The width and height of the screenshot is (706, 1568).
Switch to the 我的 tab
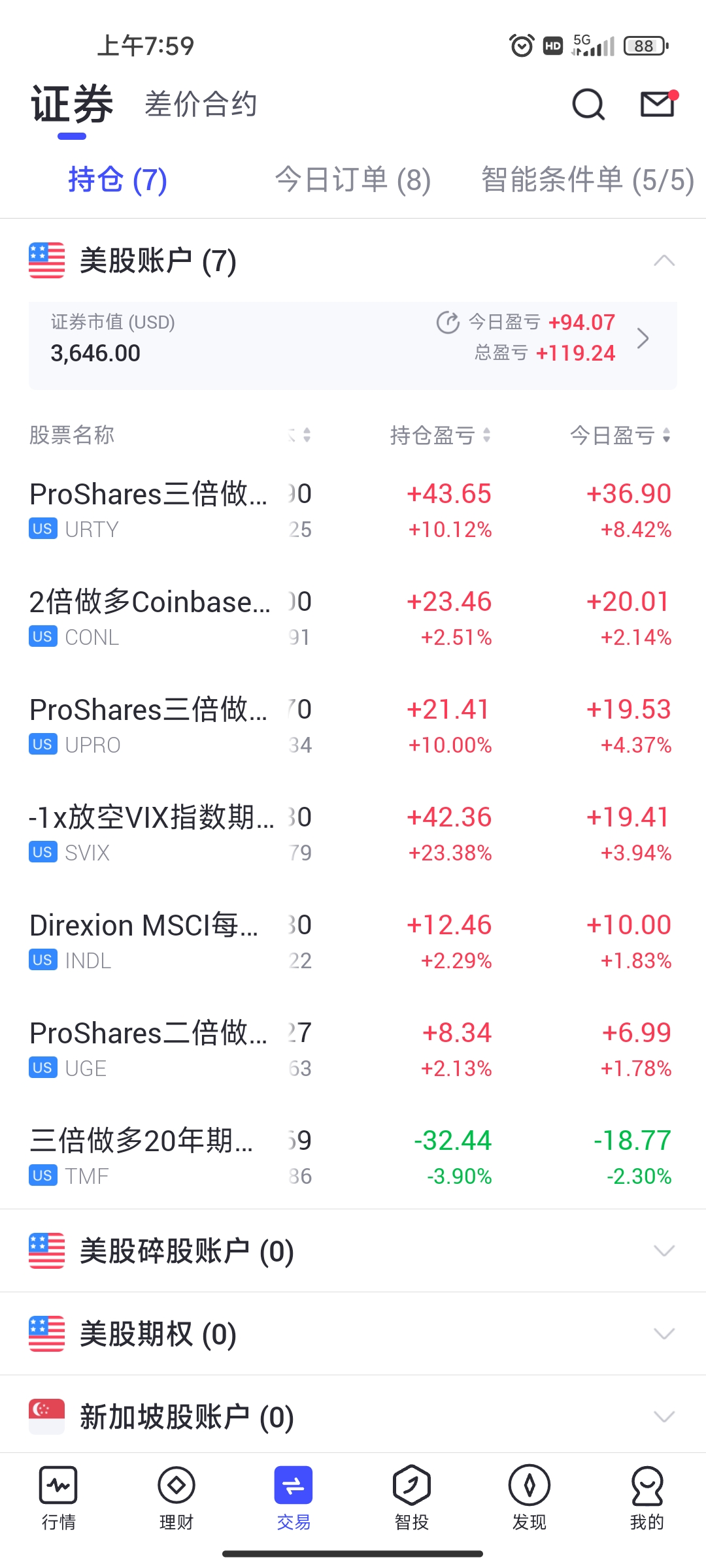tap(647, 1497)
